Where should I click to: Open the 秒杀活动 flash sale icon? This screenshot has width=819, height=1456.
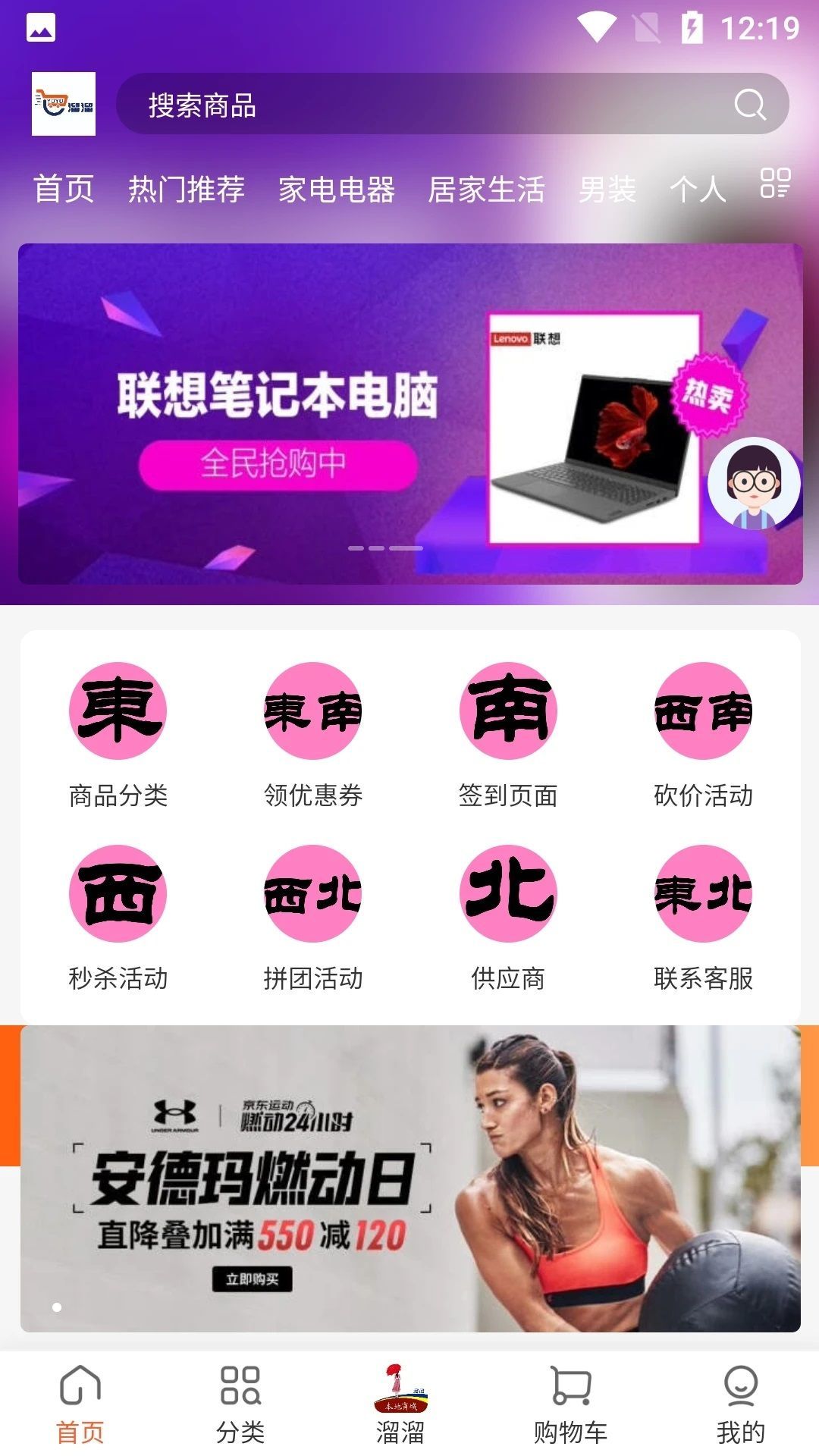pyautogui.click(x=118, y=895)
